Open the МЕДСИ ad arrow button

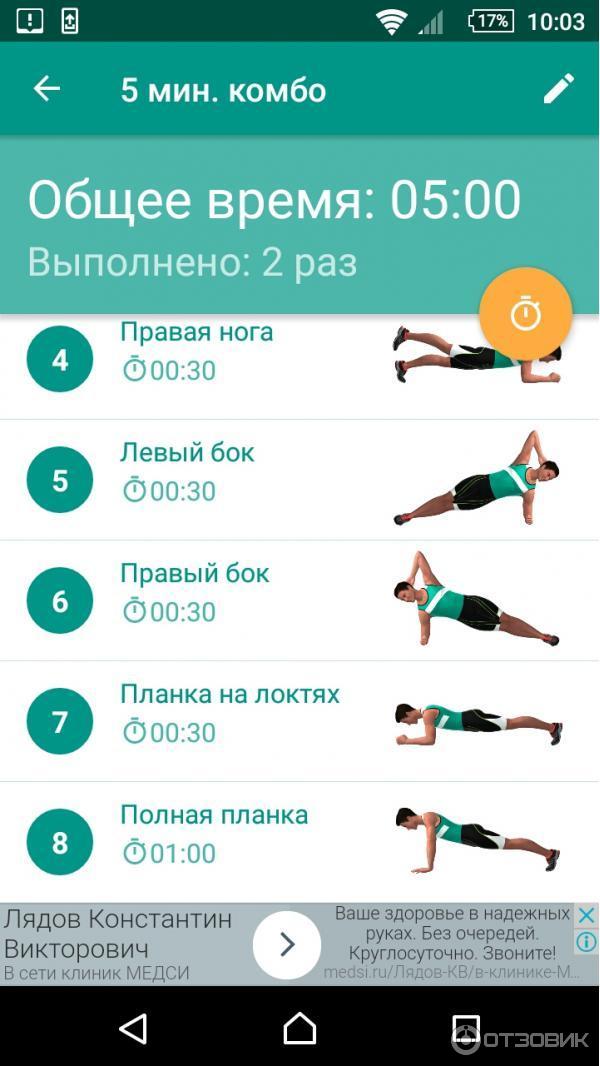(x=287, y=944)
